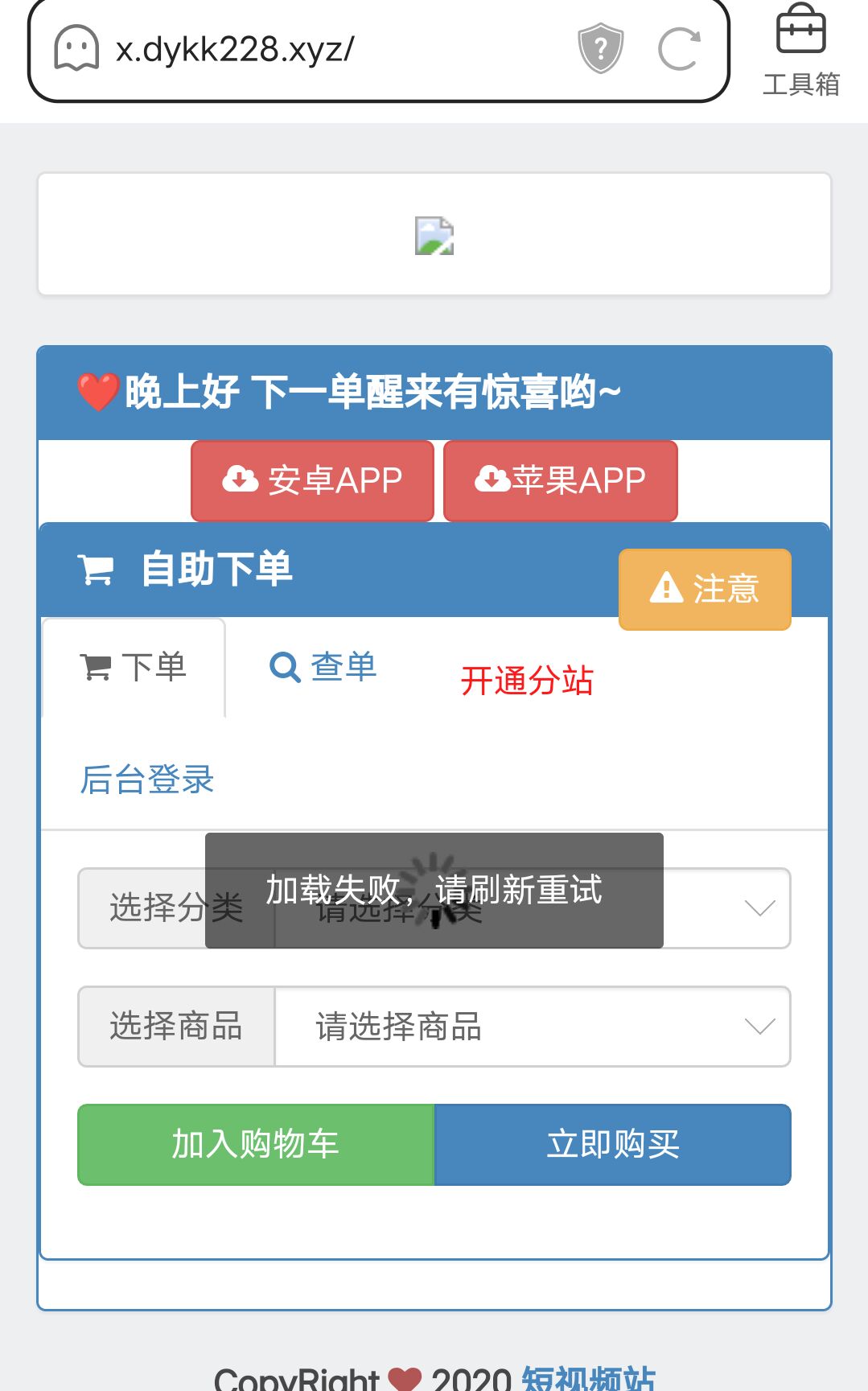Download the 苹果APP
Screen dimensions: 868x1391
click(561, 481)
